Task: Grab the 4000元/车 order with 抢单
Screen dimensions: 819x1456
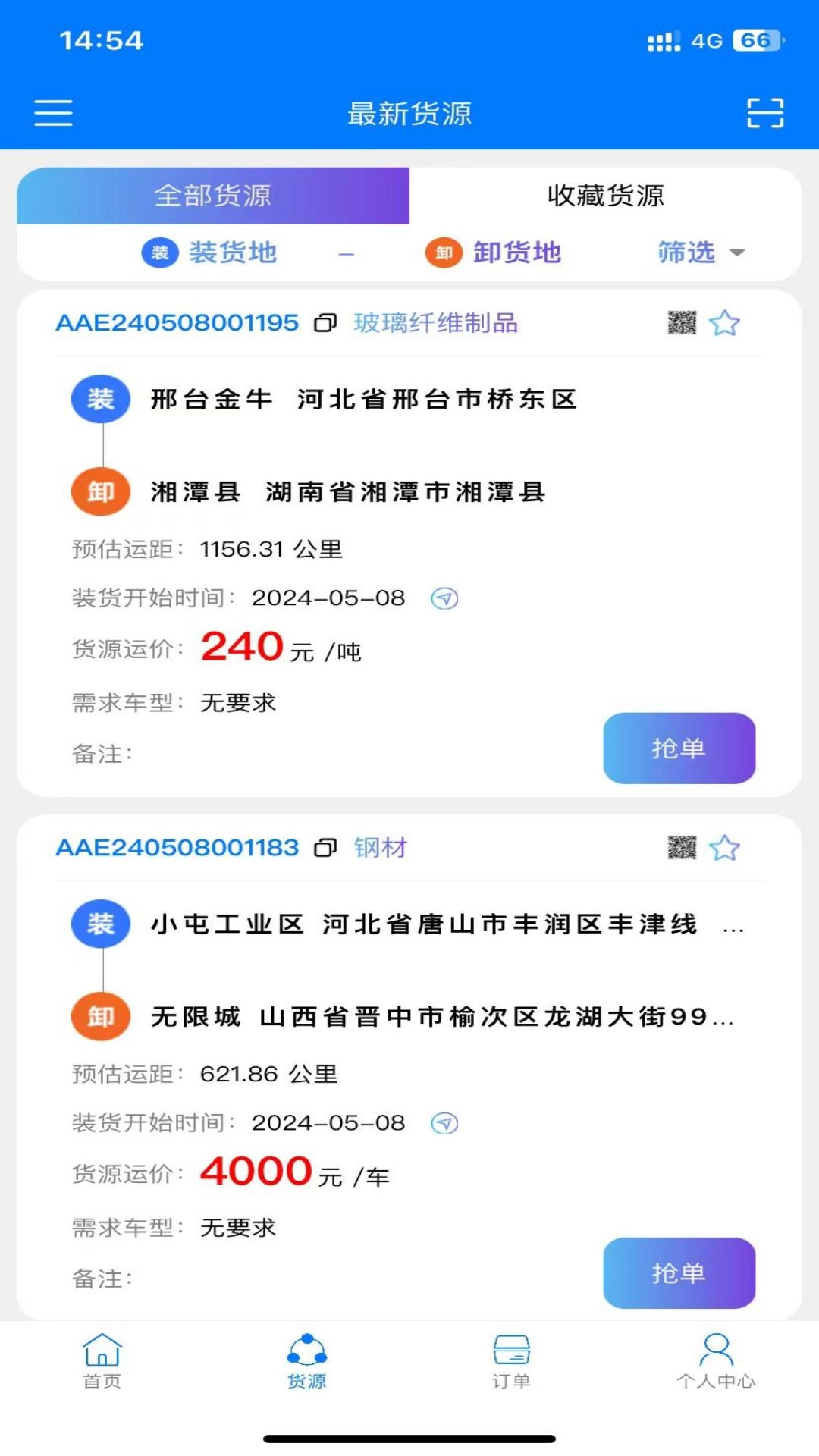Action: point(679,1273)
